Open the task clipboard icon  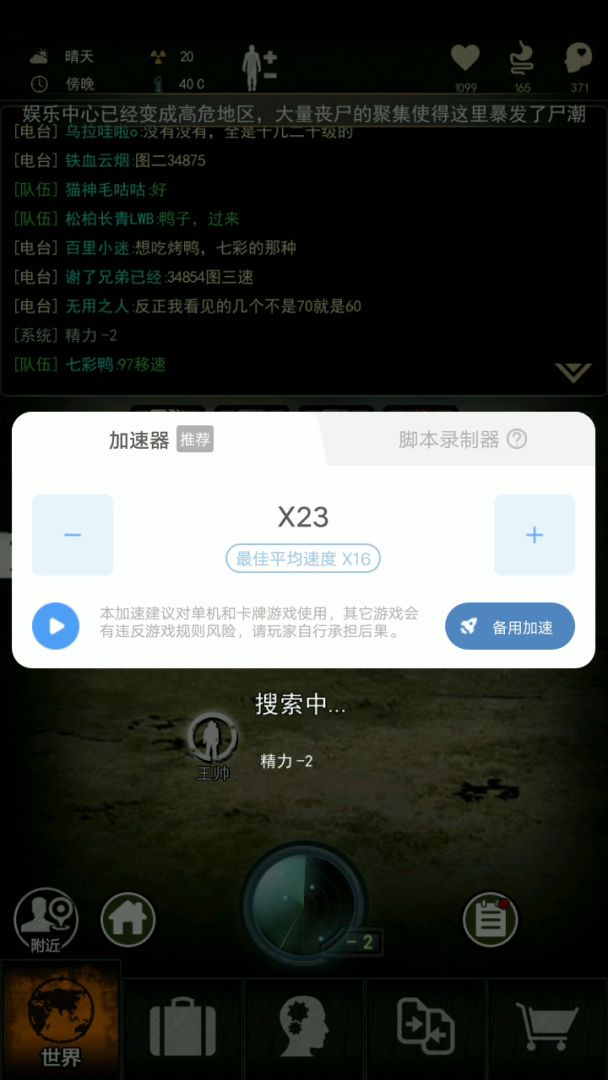pyautogui.click(x=490, y=919)
